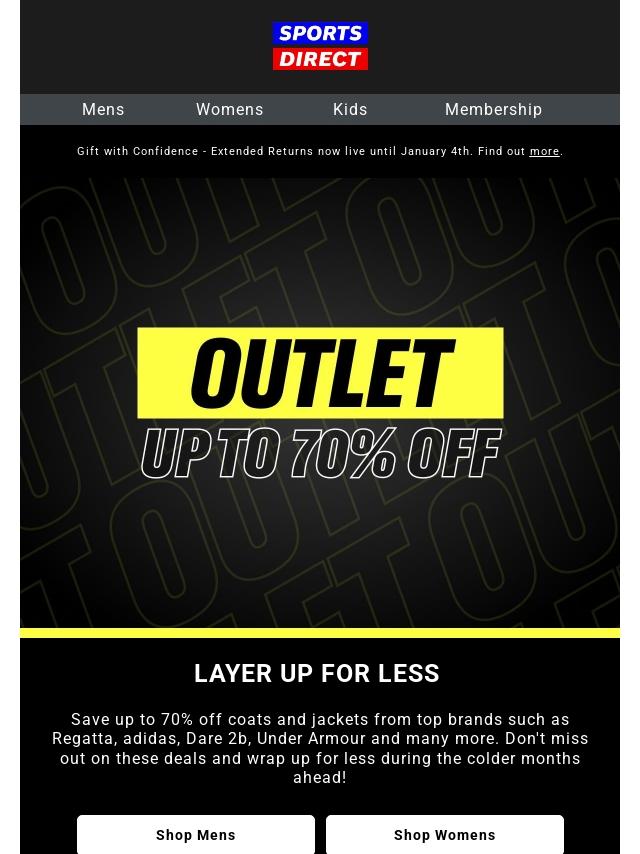Follow the 'more' link about extended returns
The width and height of the screenshot is (640, 854).
tap(544, 152)
